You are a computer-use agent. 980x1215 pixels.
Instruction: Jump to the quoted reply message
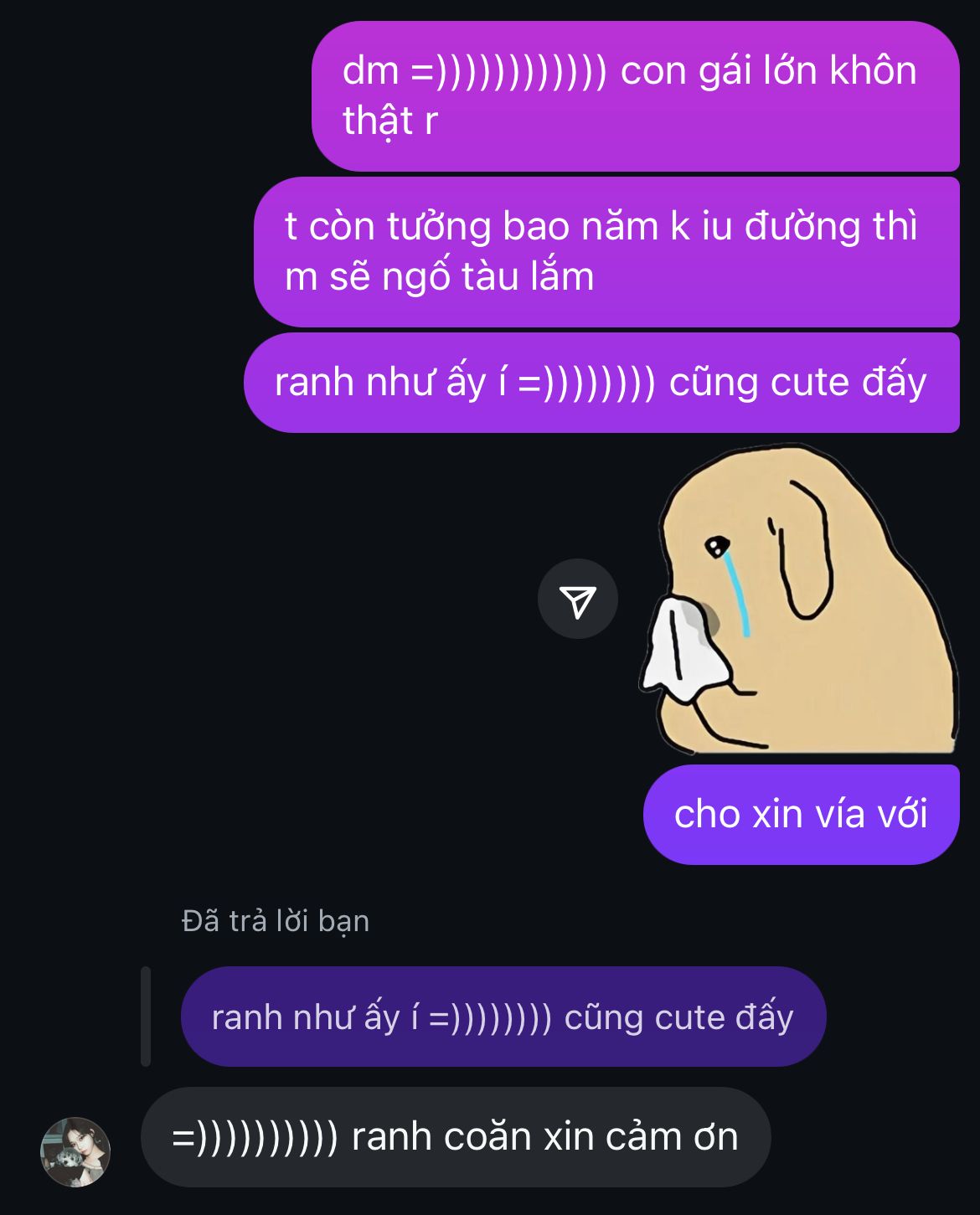point(503,1017)
